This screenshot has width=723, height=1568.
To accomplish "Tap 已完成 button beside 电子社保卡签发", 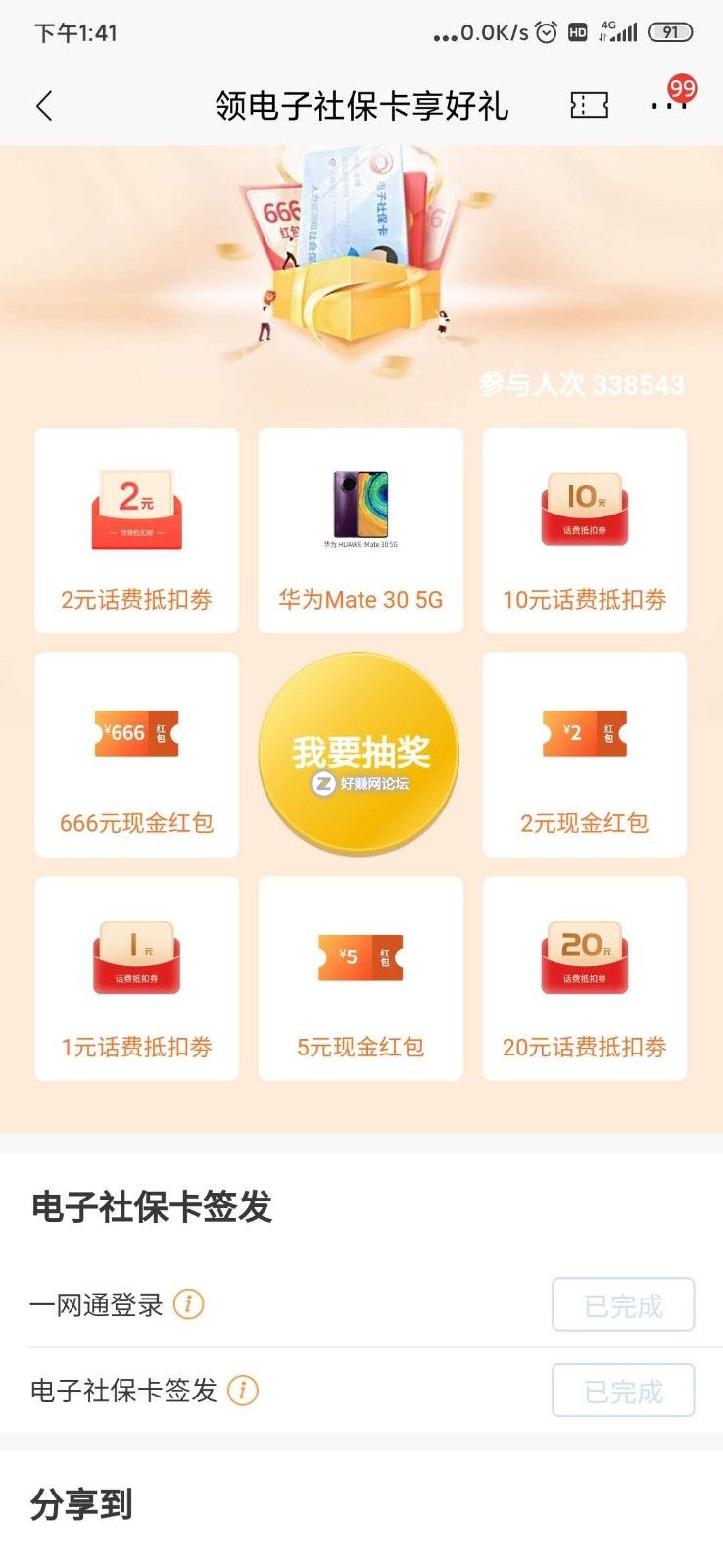I will click(623, 1390).
